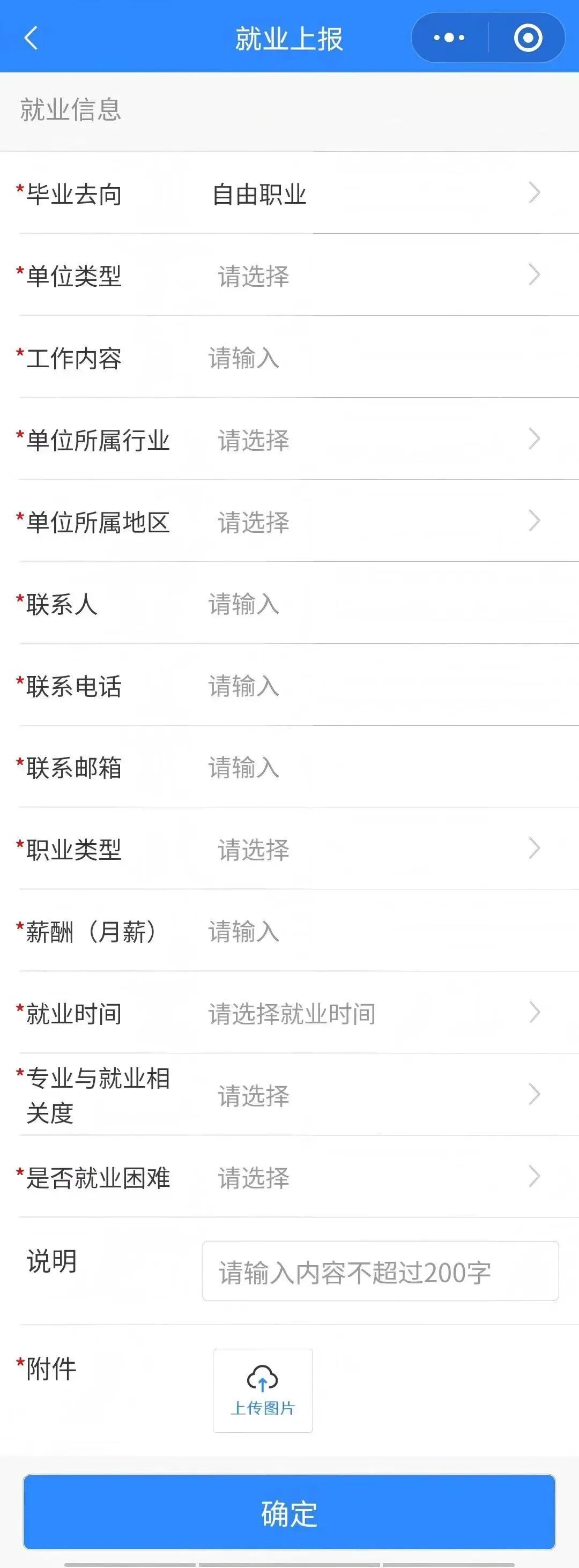Submit the form with 确定
The image size is (579, 1568).
[289, 1513]
